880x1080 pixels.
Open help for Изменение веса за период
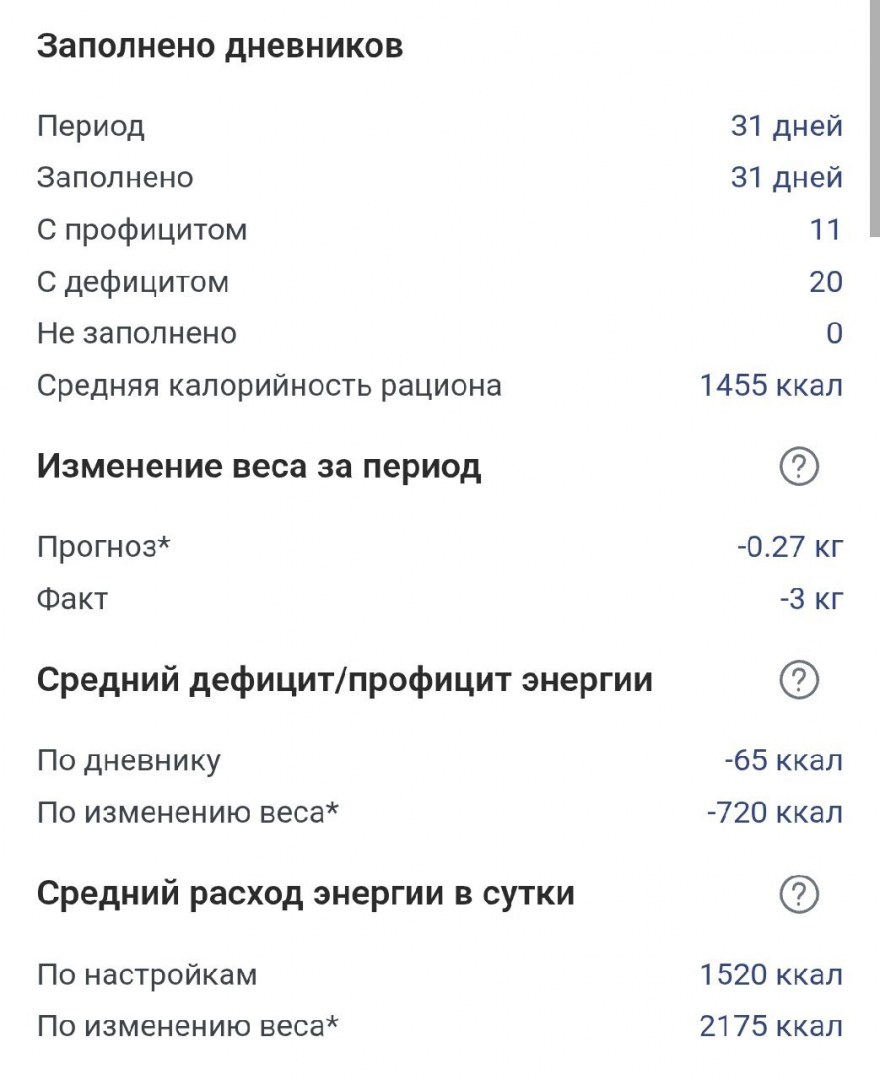(x=799, y=466)
